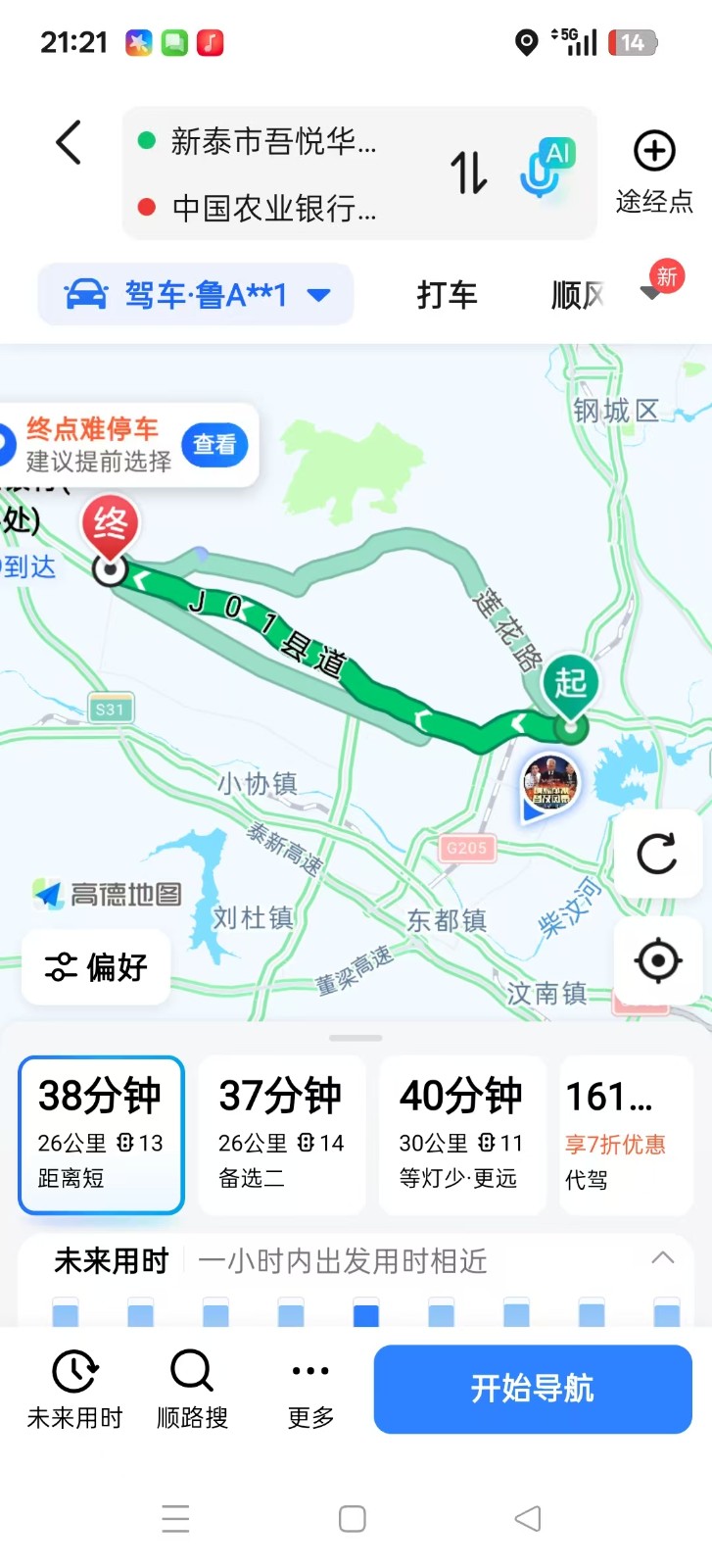Choose the 37分钟 alternate route
Screen dimensions: 712x1568
[281, 1134]
